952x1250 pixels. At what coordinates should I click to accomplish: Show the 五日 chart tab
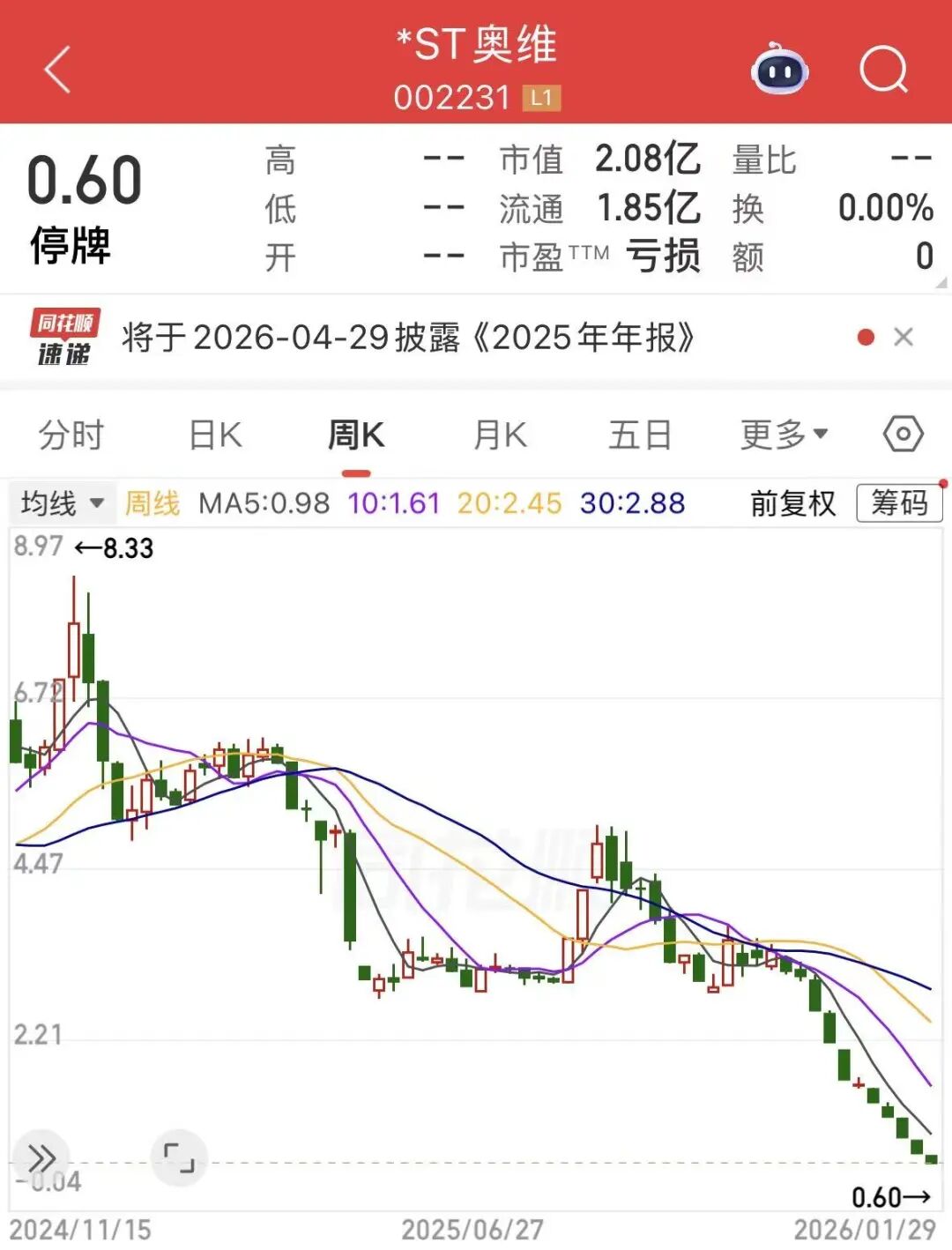[641, 435]
